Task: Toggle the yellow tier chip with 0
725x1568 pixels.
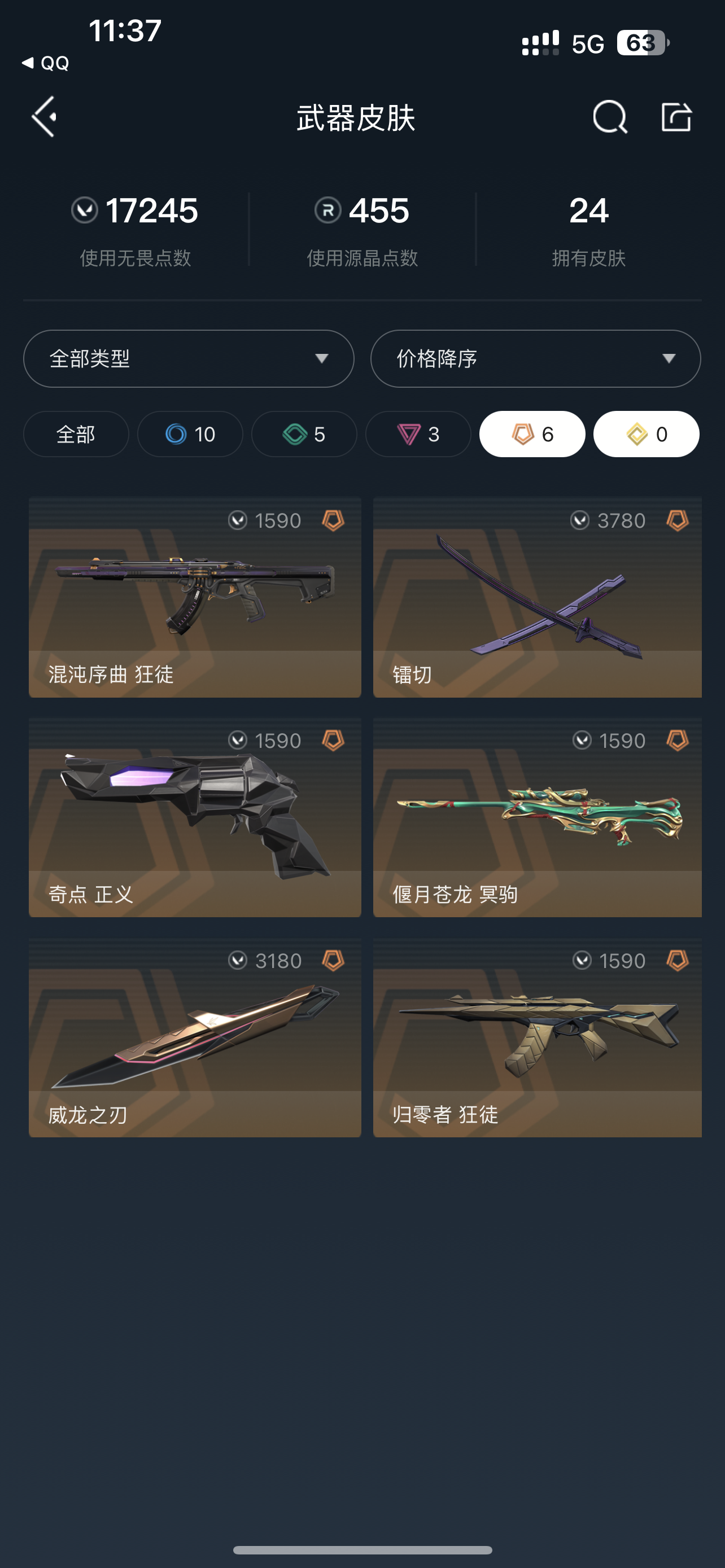Action: click(646, 434)
